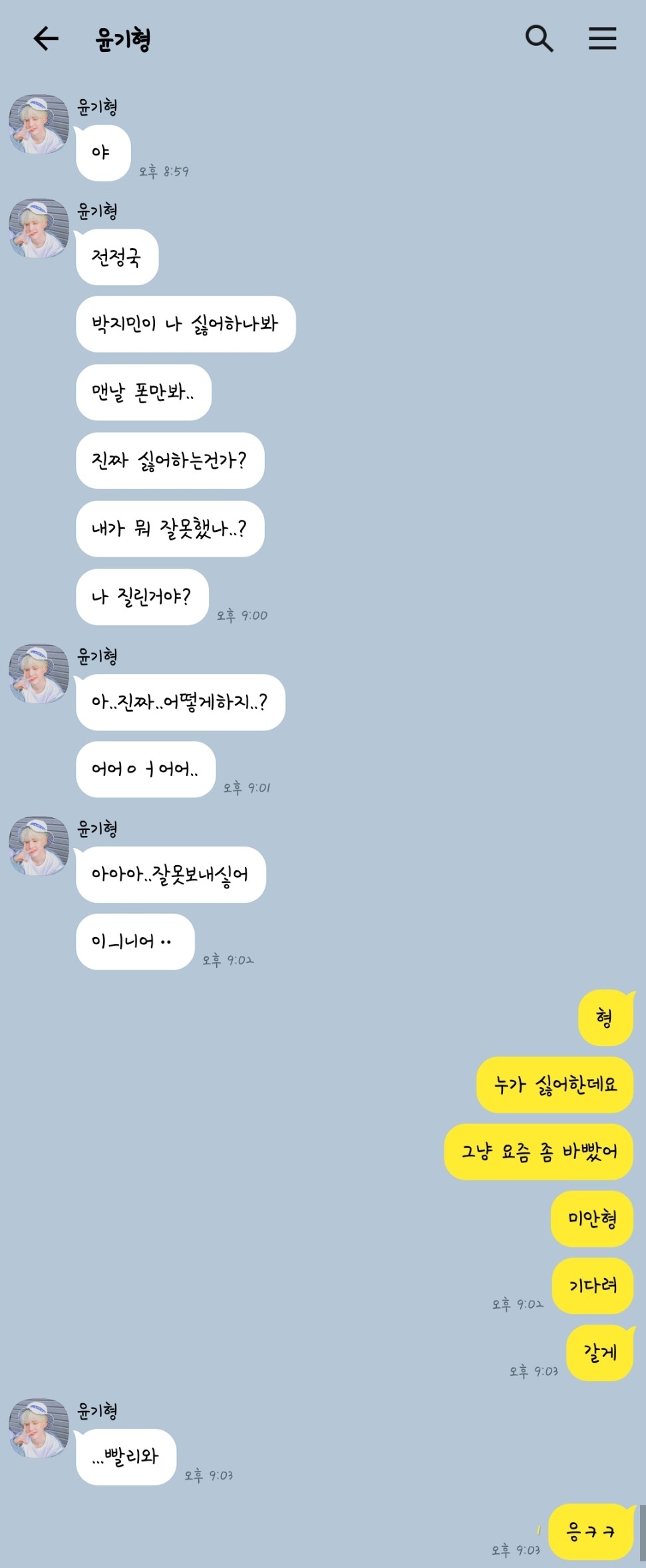Open the chat room hamburger menu
Image resolution: width=646 pixels, height=1568 pixels.
tap(602, 39)
